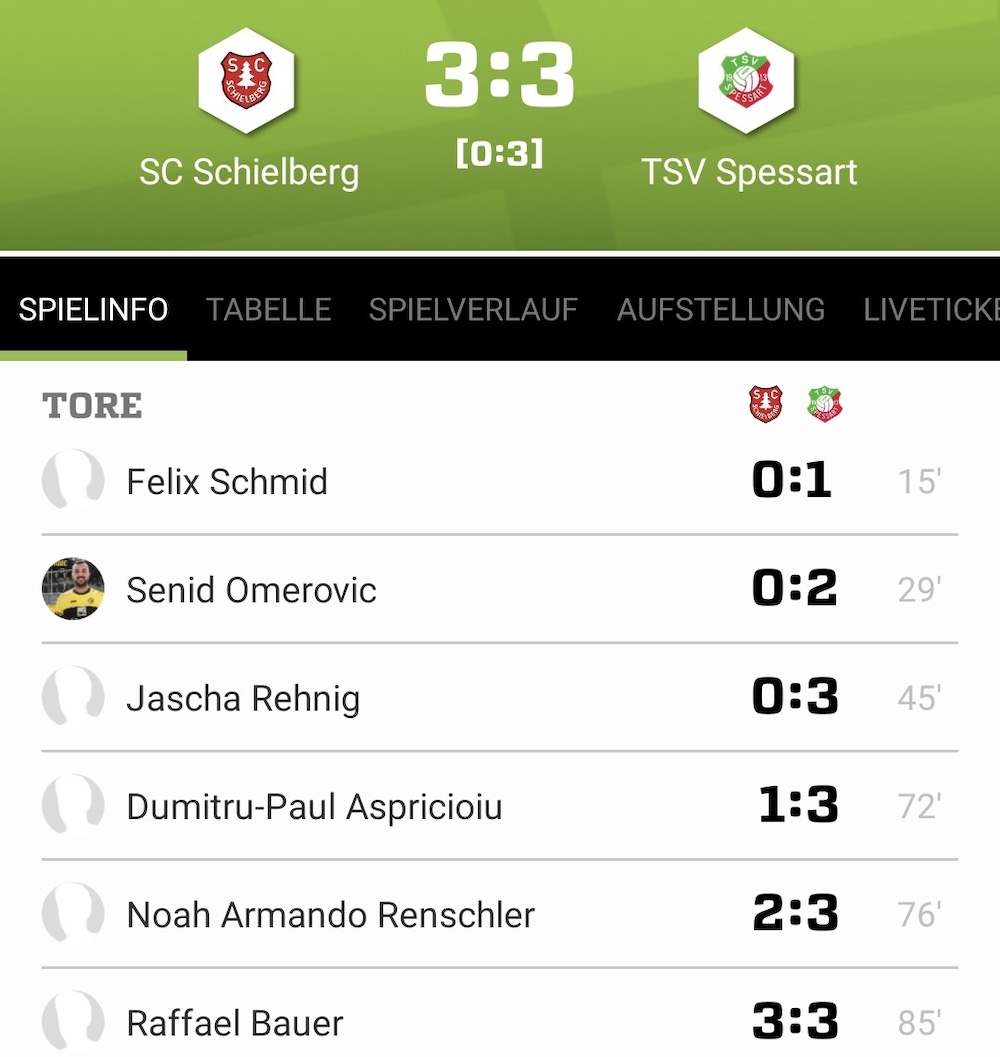Tap Dumitru-Paul Aspricioiu's goal row

(x=314, y=806)
